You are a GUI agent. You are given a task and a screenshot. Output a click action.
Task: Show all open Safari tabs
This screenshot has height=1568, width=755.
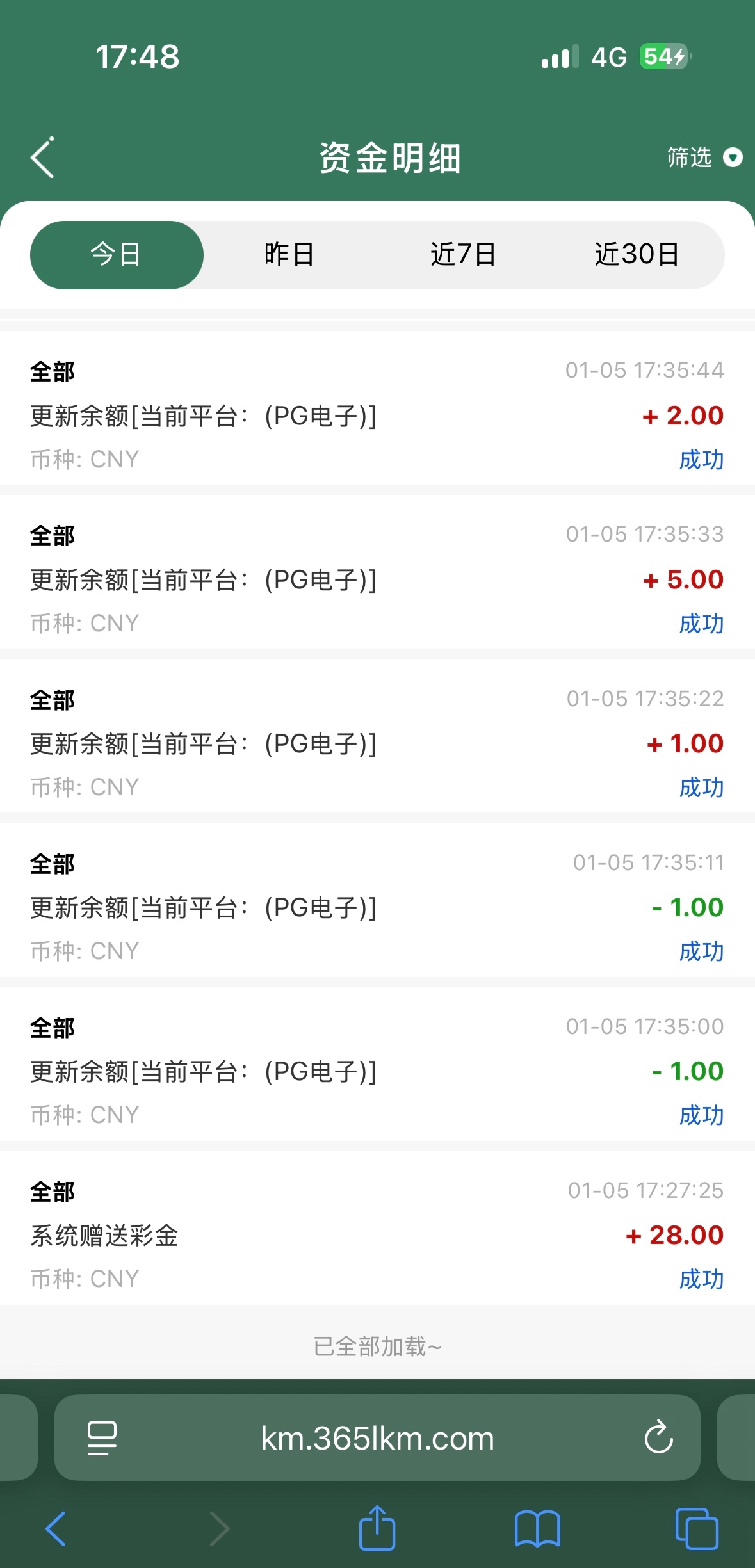[x=697, y=1528]
